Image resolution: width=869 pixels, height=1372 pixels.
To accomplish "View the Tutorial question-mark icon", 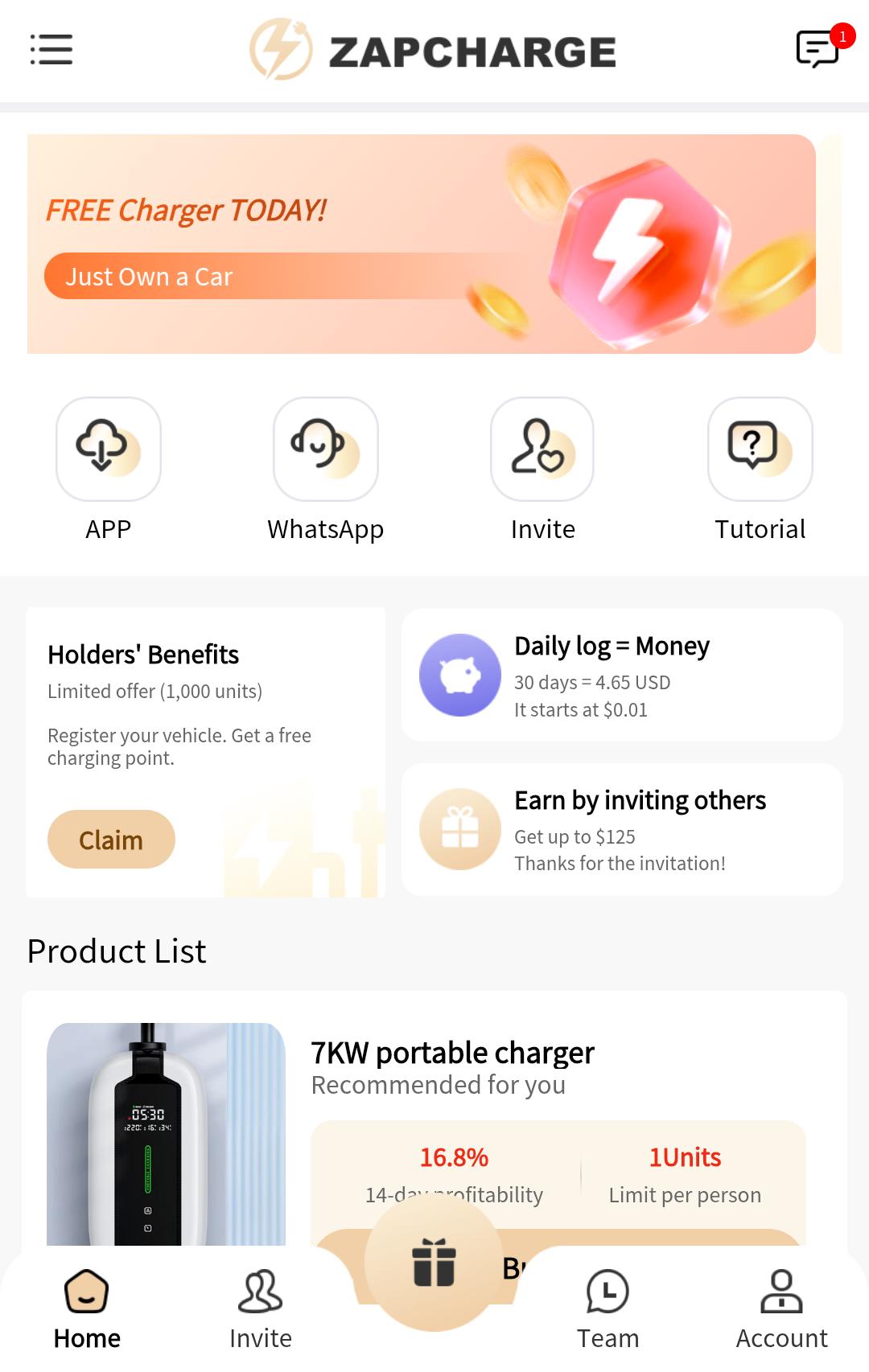I will [x=759, y=450].
